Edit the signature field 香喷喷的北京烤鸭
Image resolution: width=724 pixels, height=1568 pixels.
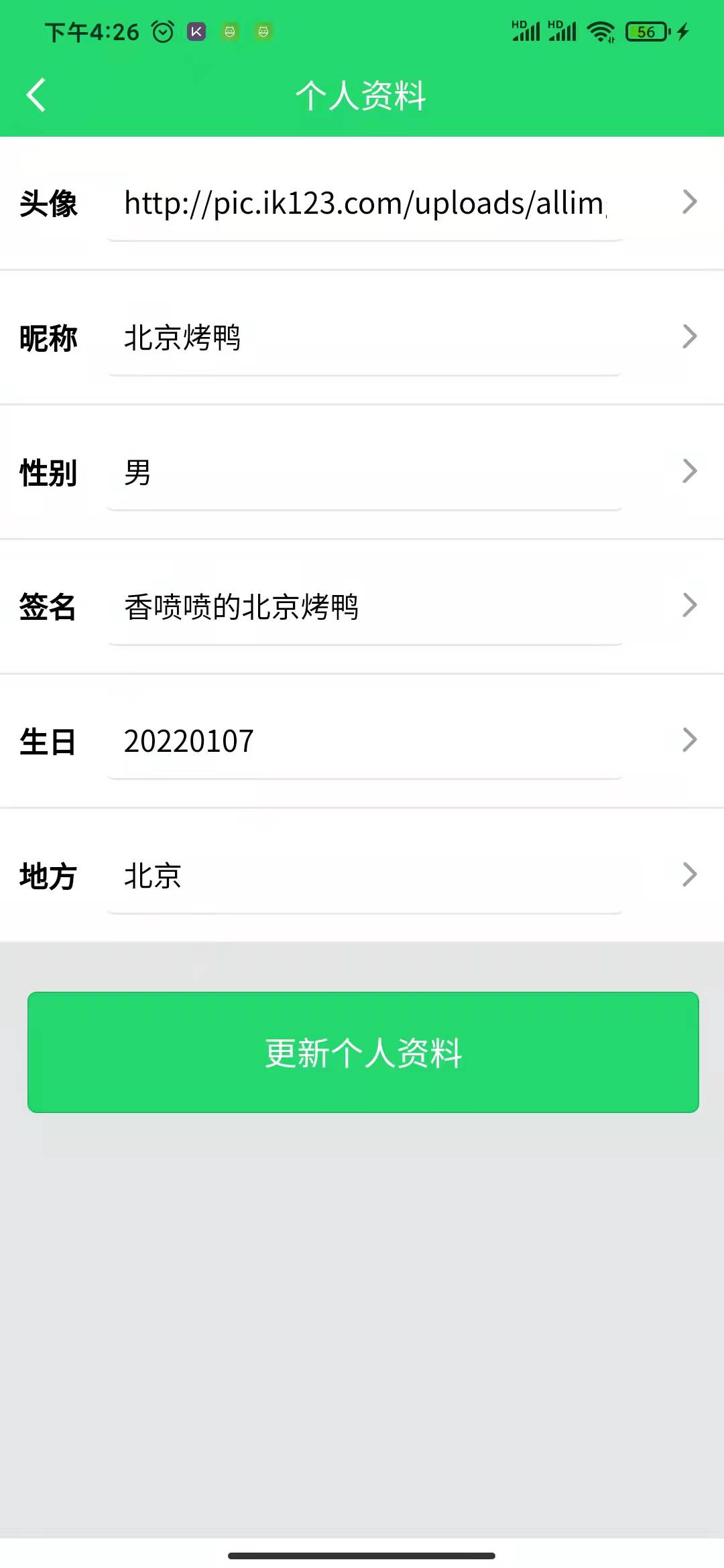365,607
